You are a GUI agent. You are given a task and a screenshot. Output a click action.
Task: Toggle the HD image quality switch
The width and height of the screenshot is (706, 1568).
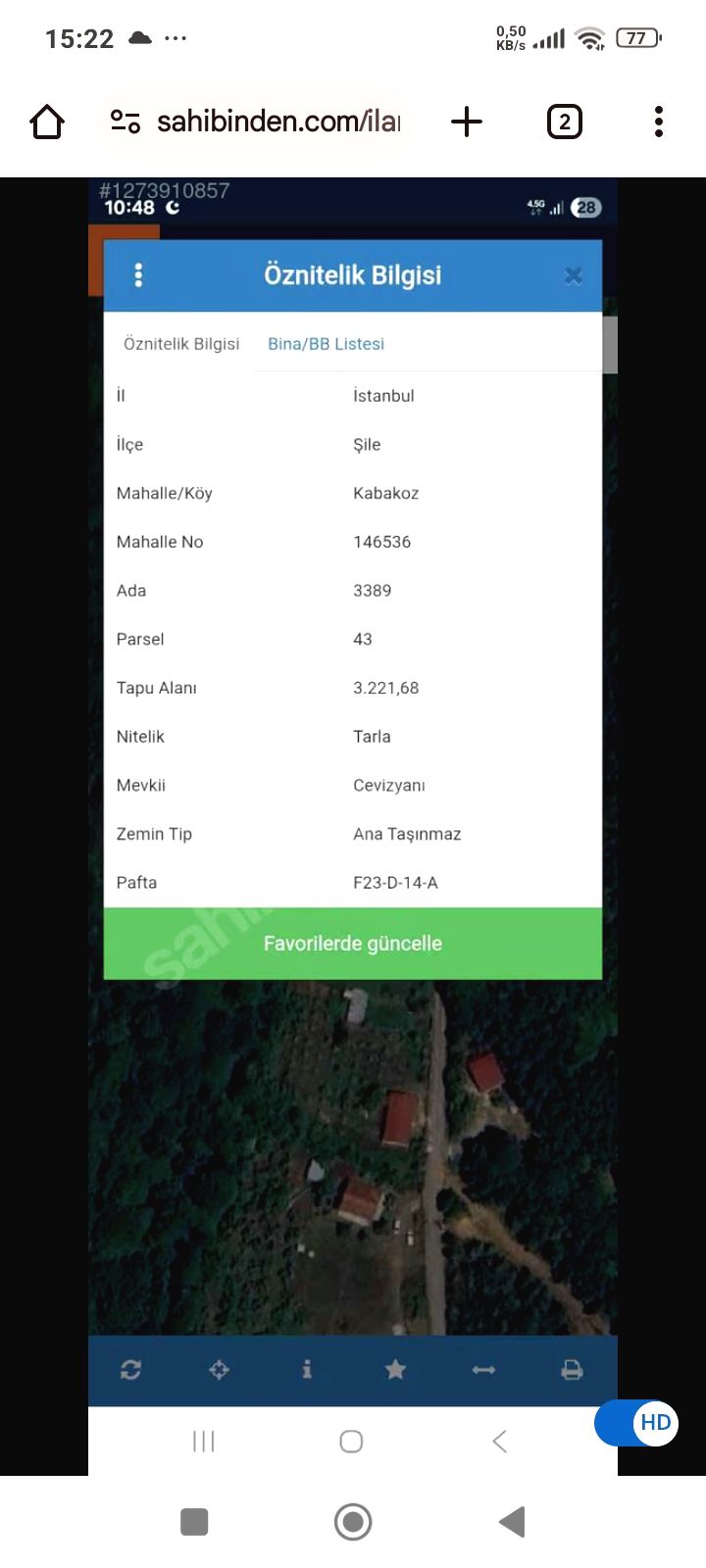coord(636,1423)
